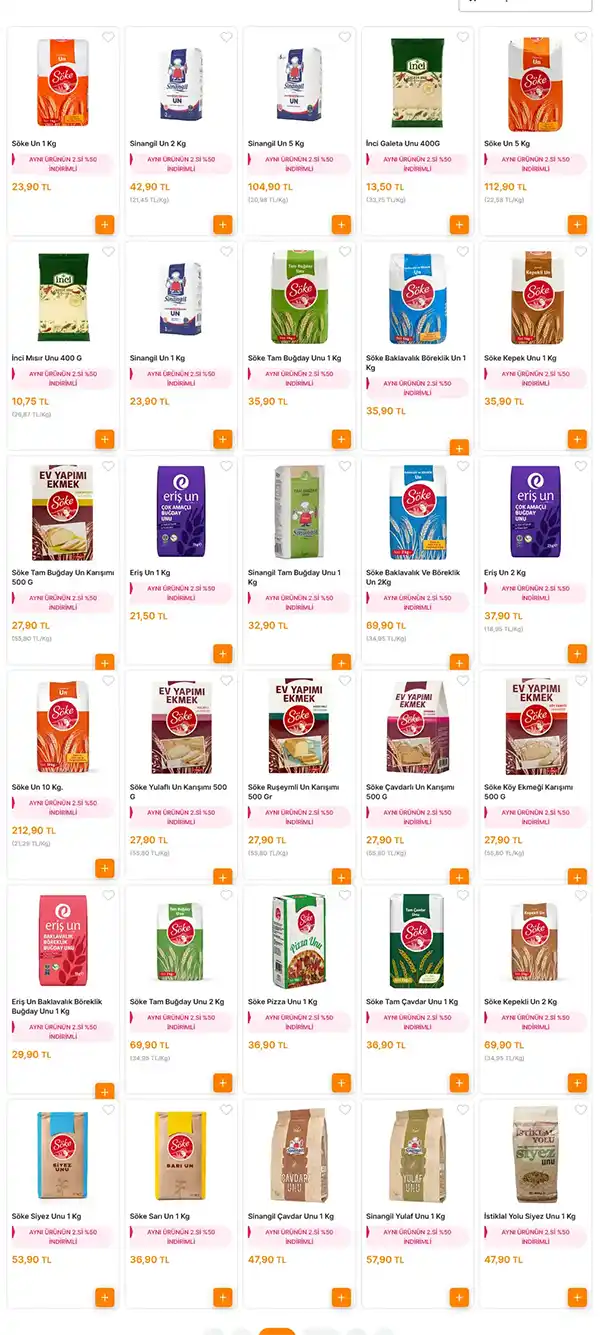Viewport: 600px width, 1335px height.
Task: Add İnci Galeta Unu 400G to cart
Action: point(459,225)
